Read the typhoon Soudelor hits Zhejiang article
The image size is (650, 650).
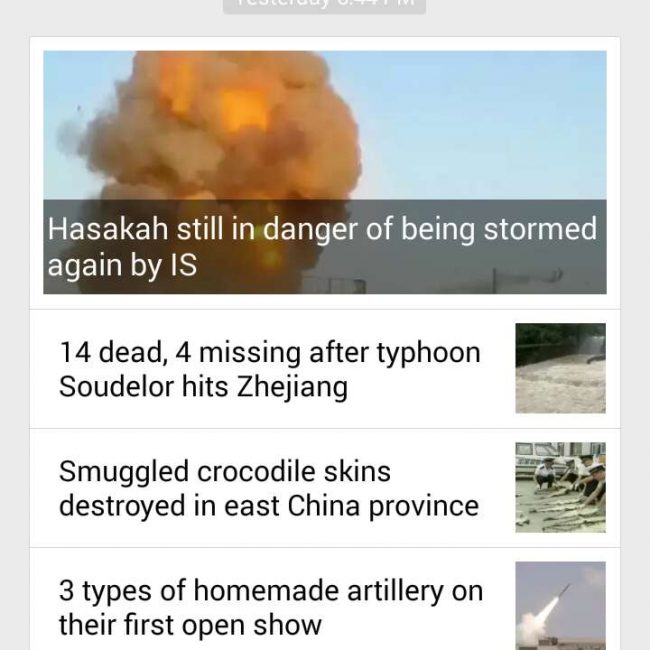[x=270, y=369]
